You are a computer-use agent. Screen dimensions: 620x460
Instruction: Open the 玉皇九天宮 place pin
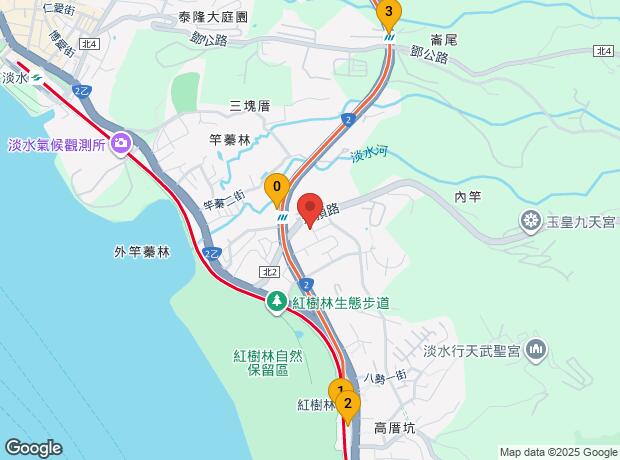click(530, 222)
